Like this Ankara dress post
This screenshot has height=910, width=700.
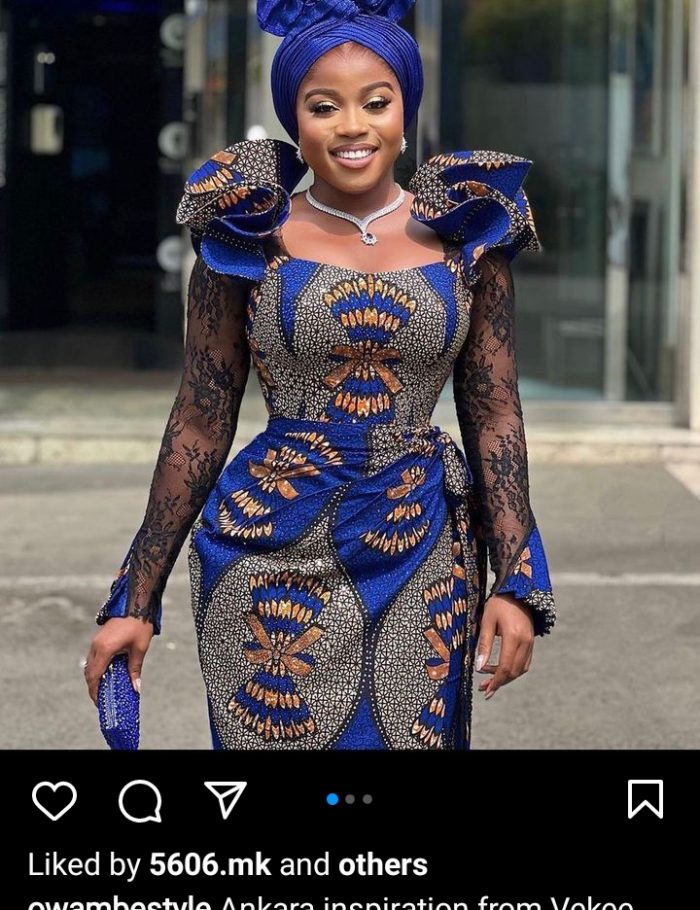pyautogui.click(x=54, y=800)
